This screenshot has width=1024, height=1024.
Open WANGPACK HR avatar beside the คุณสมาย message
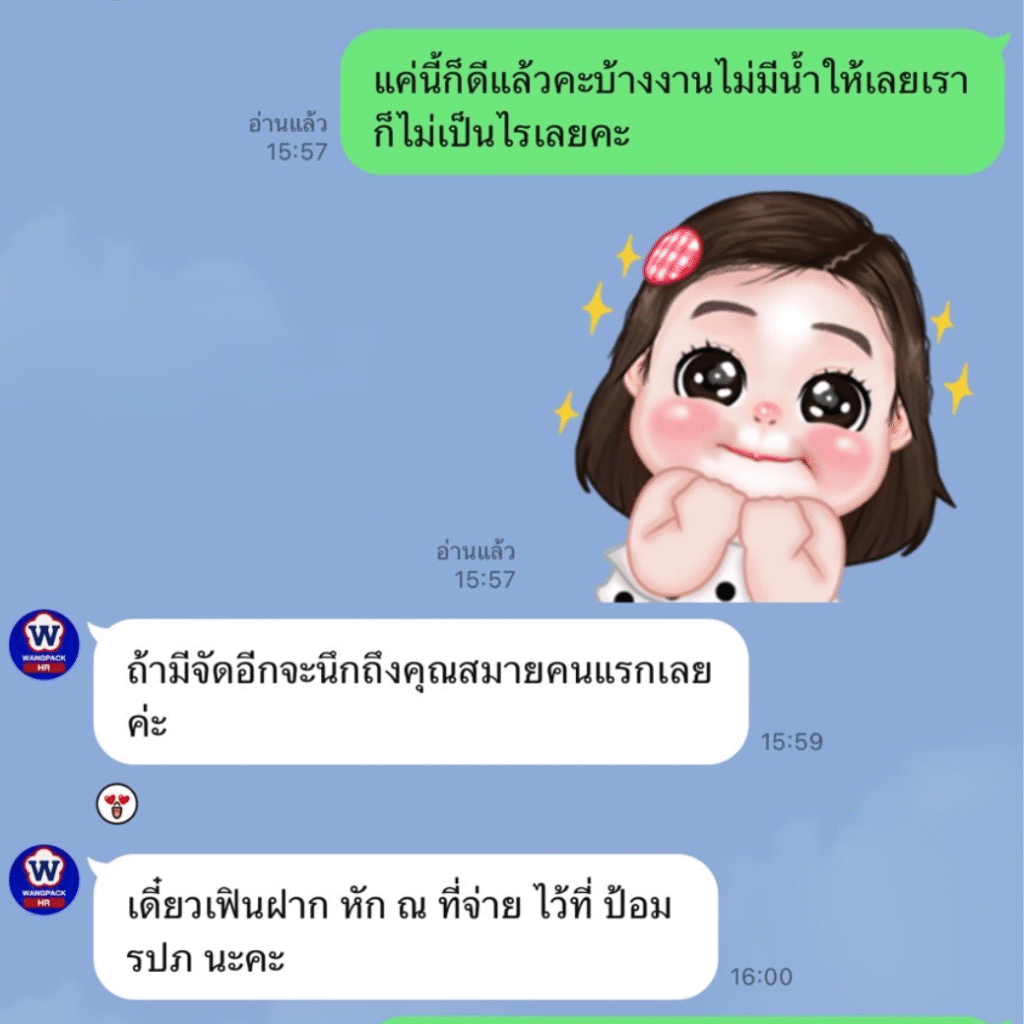coord(44,645)
